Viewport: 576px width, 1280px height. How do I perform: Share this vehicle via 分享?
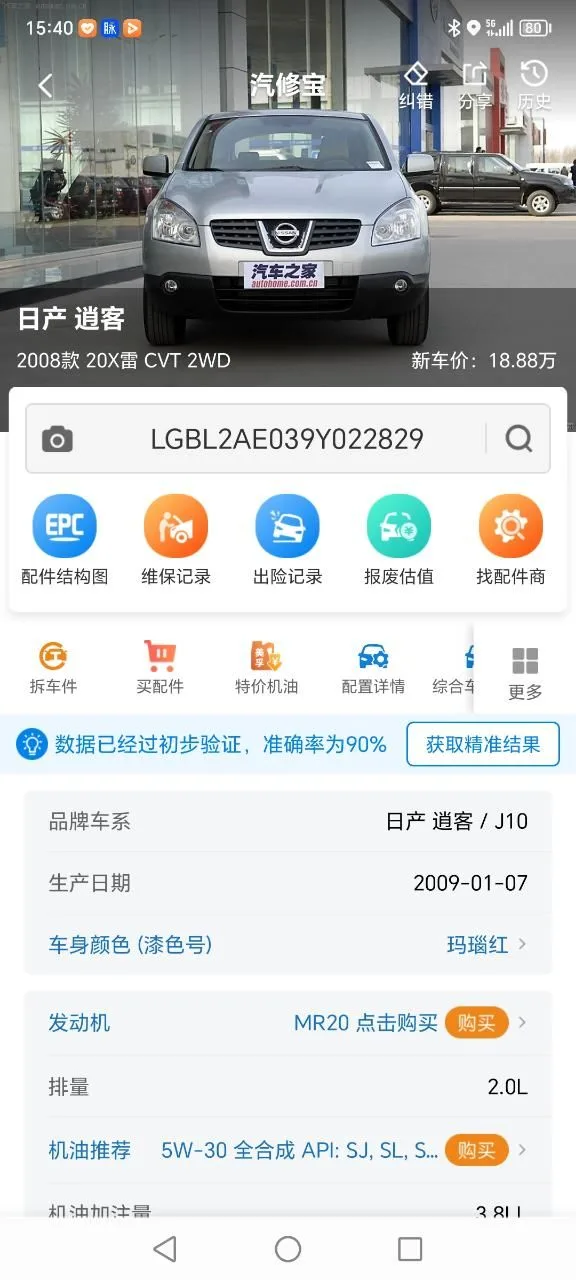(475, 86)
